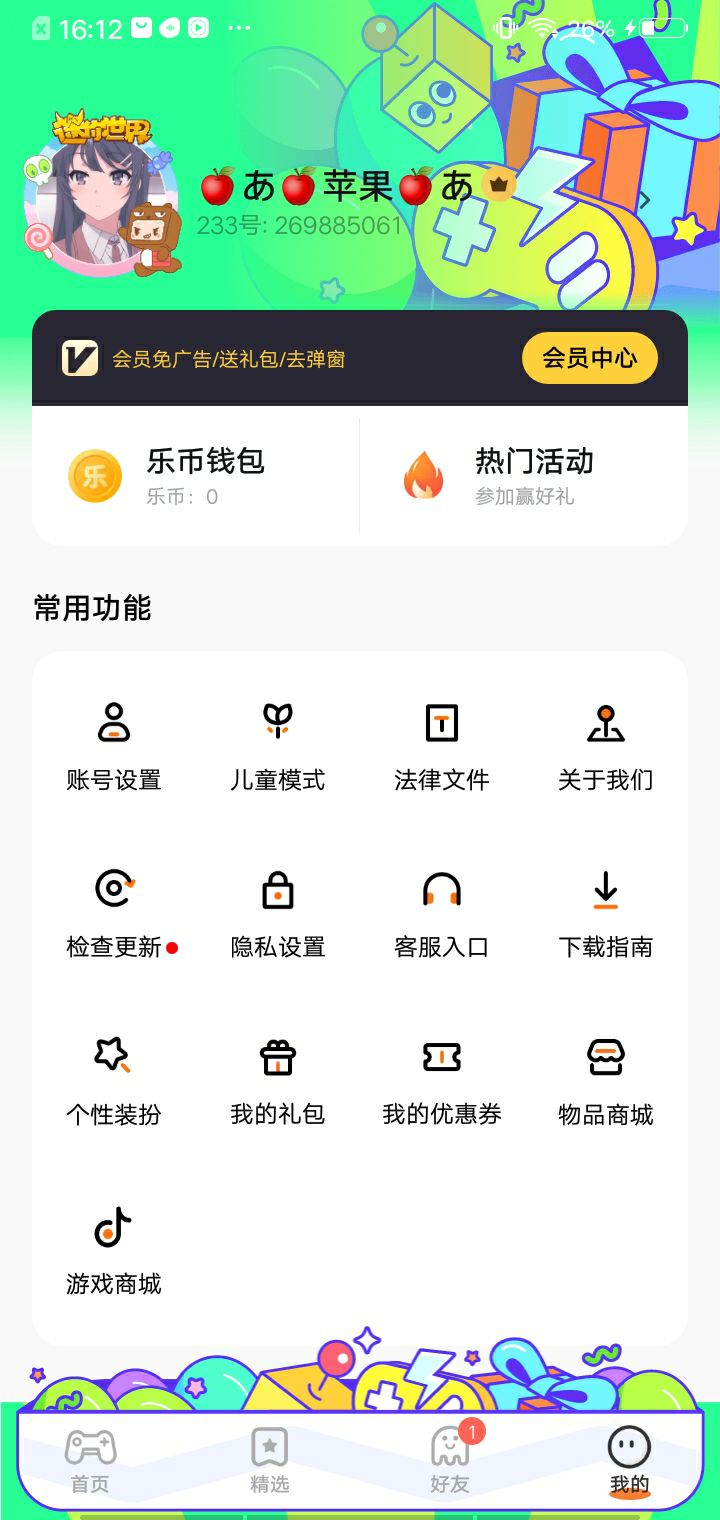
Task: Open 关于我们 about page
Action: pyautogui.click(x=605, y=745)
